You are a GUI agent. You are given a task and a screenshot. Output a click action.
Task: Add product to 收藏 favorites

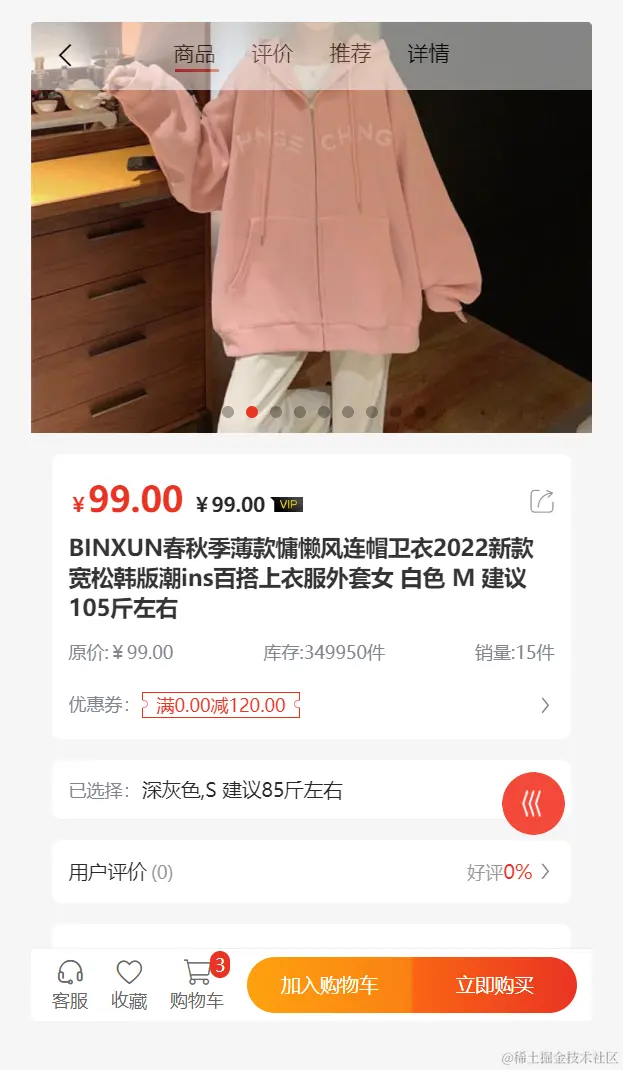pos(129,984)
